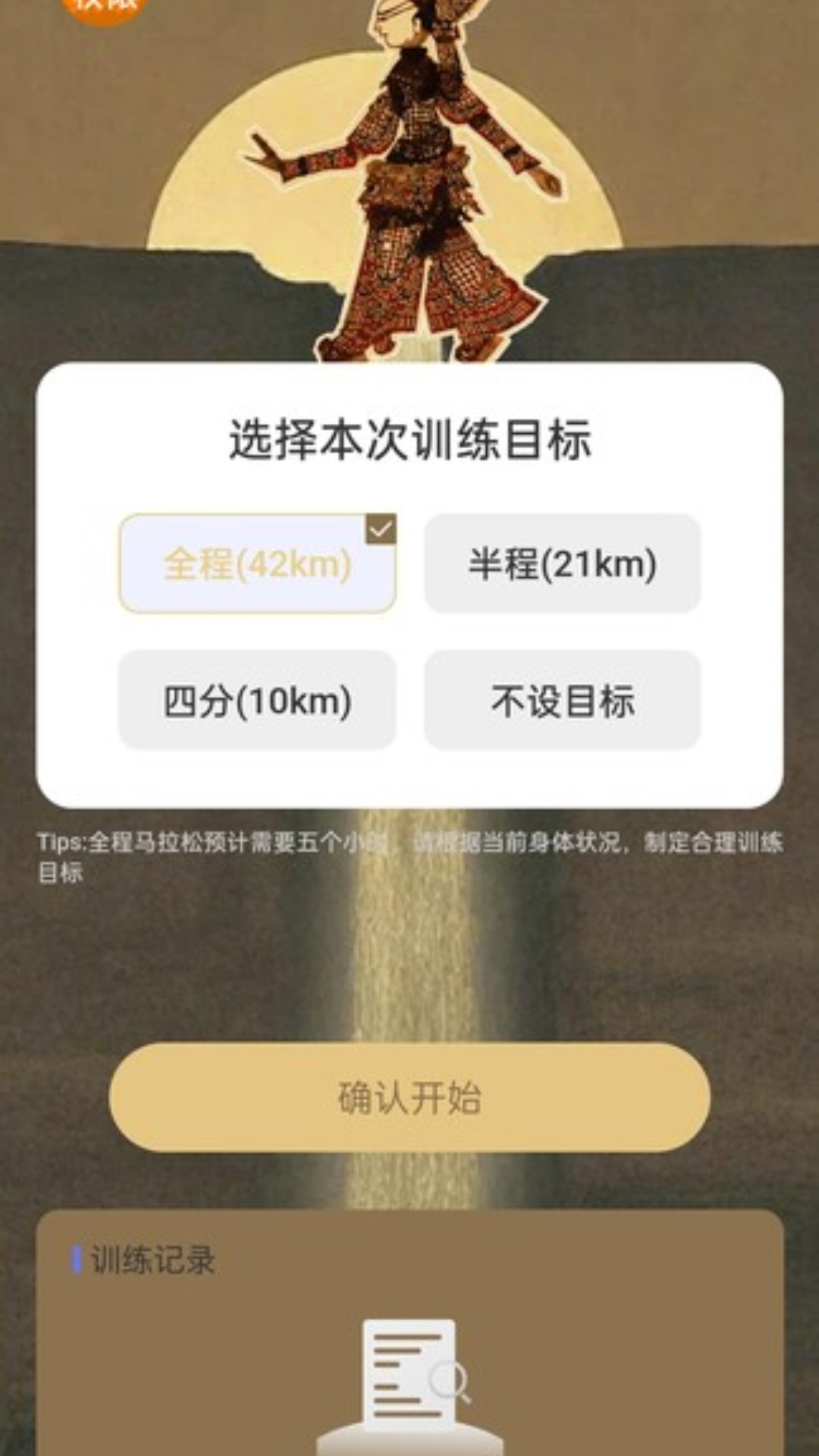Tap the 确认开始 button to start

[x=409, y=1097]
